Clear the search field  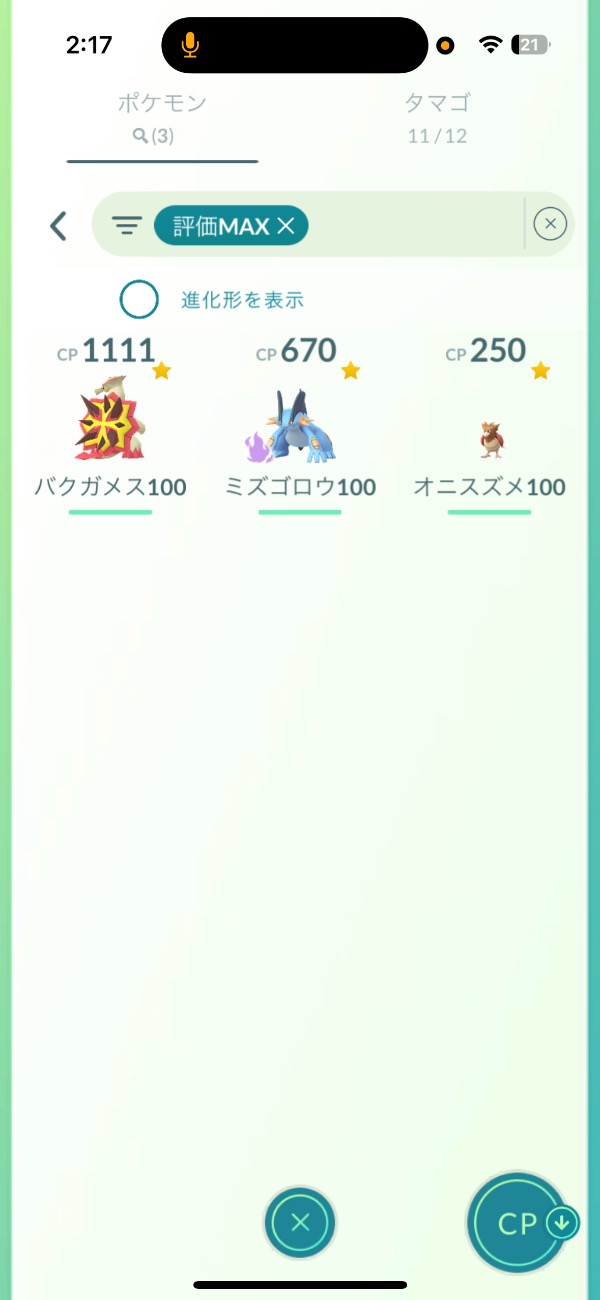[550, 224]
